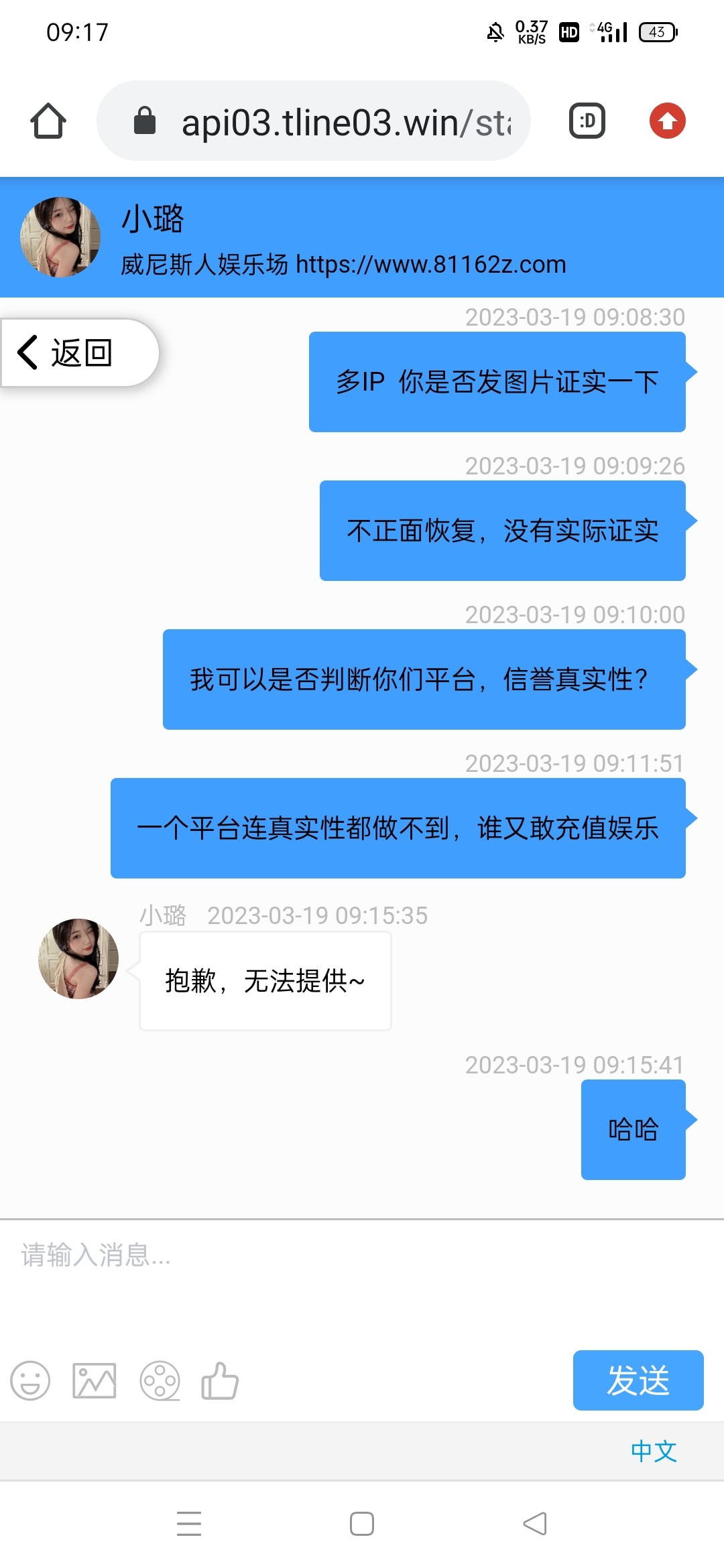Change language via 中文
Screen dimensions: 724x1568
[654, 1451]
